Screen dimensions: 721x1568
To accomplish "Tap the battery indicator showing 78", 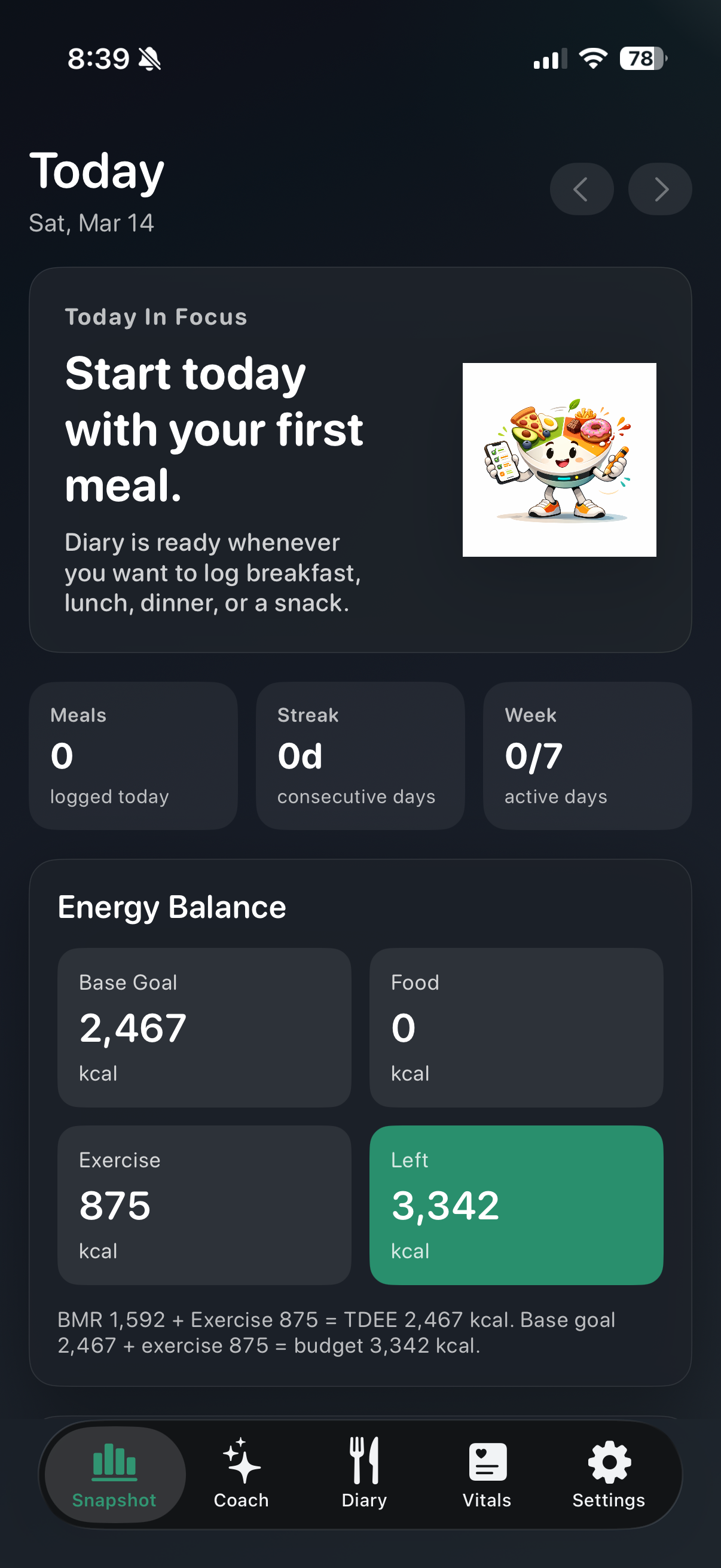I will click(641, 59).
